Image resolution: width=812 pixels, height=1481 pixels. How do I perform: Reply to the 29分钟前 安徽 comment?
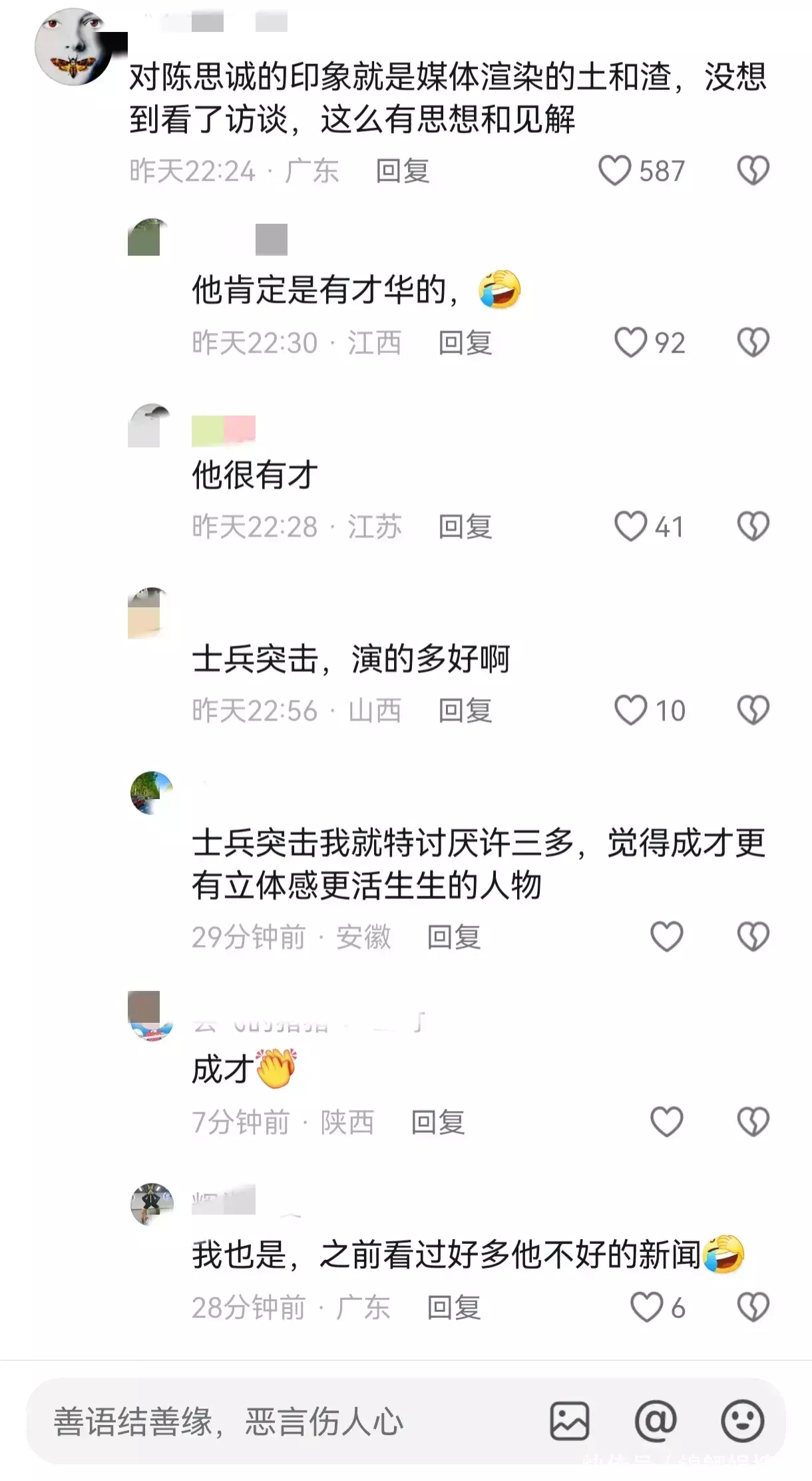(453, 937)
